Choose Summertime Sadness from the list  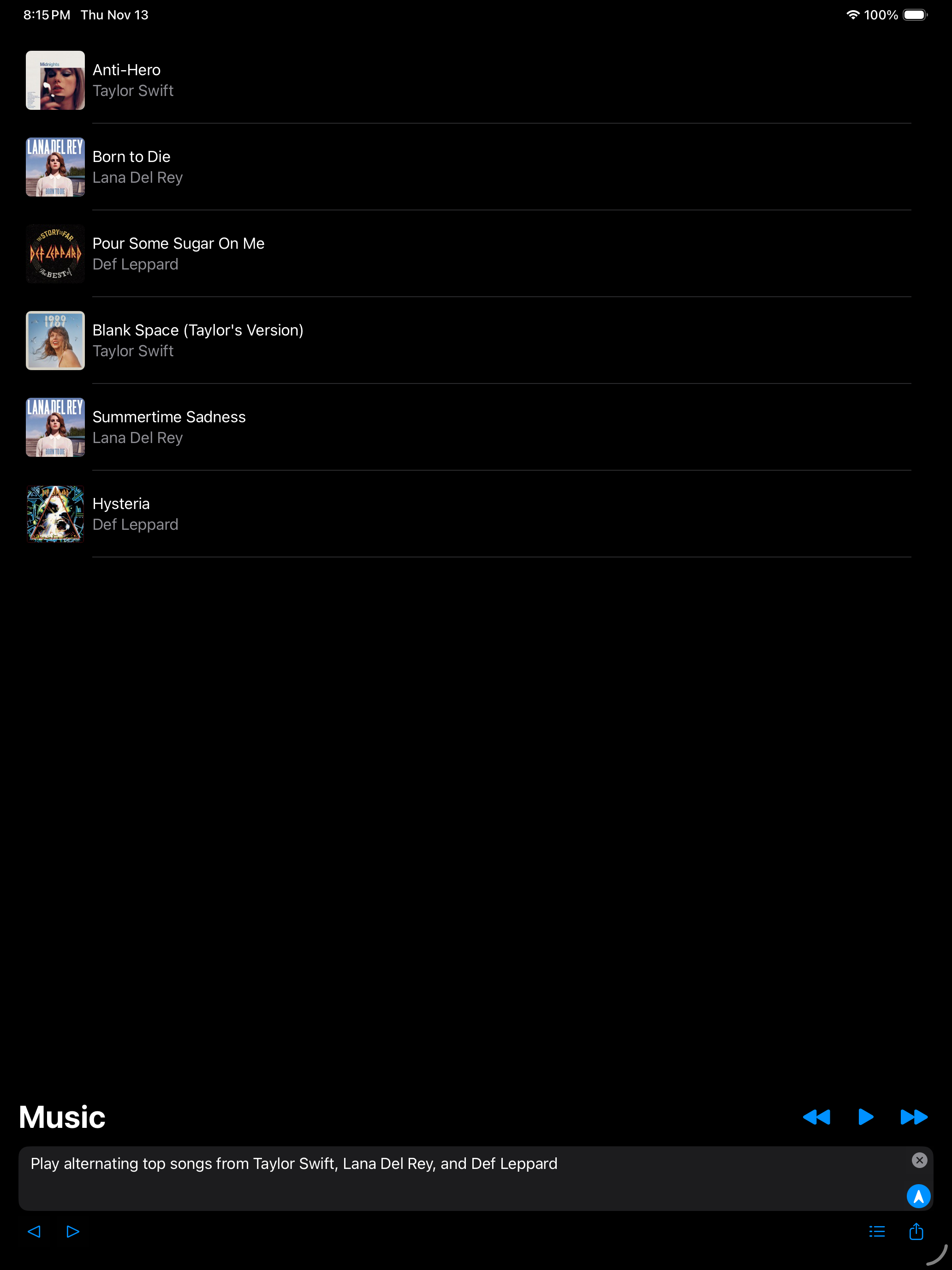click(x=169, y=426)
